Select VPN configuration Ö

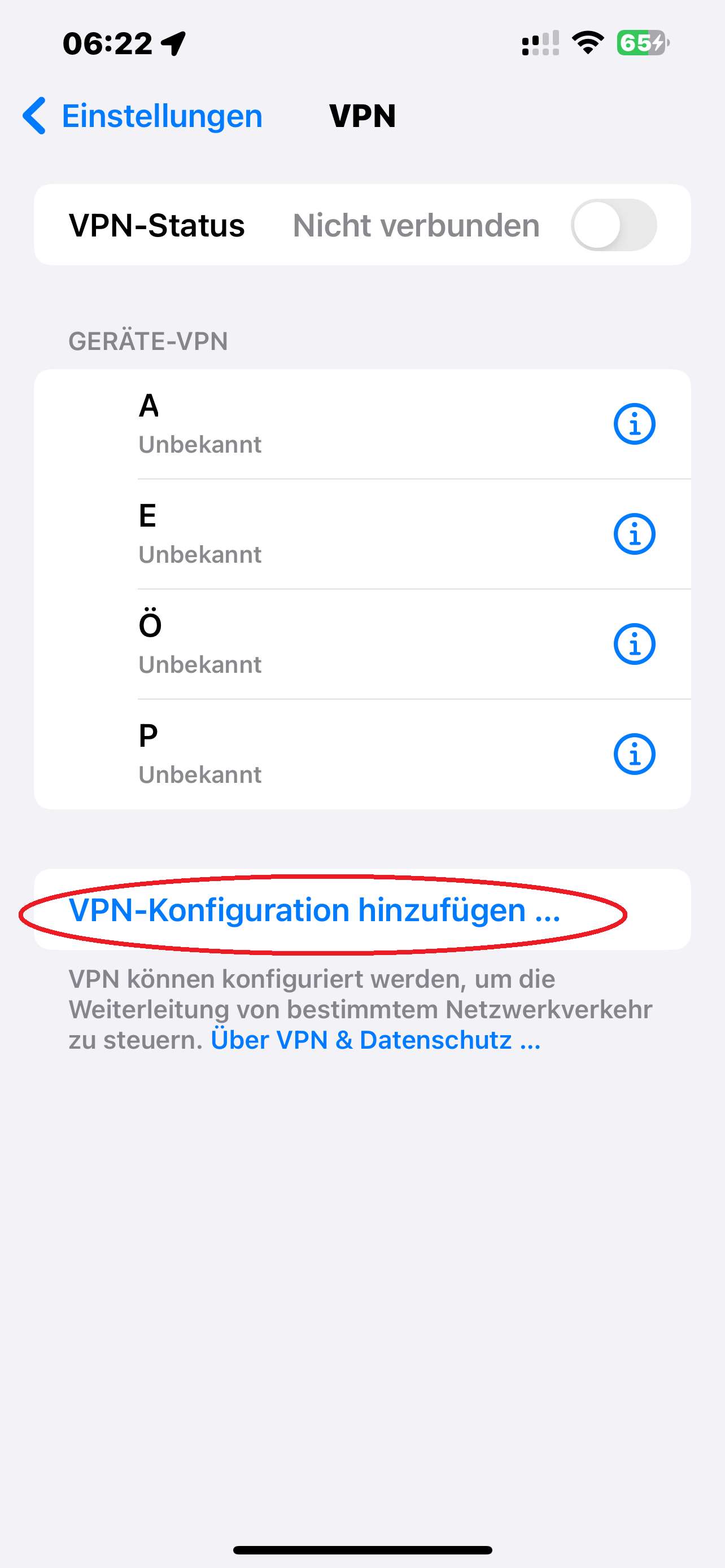(x=362, y=644)
